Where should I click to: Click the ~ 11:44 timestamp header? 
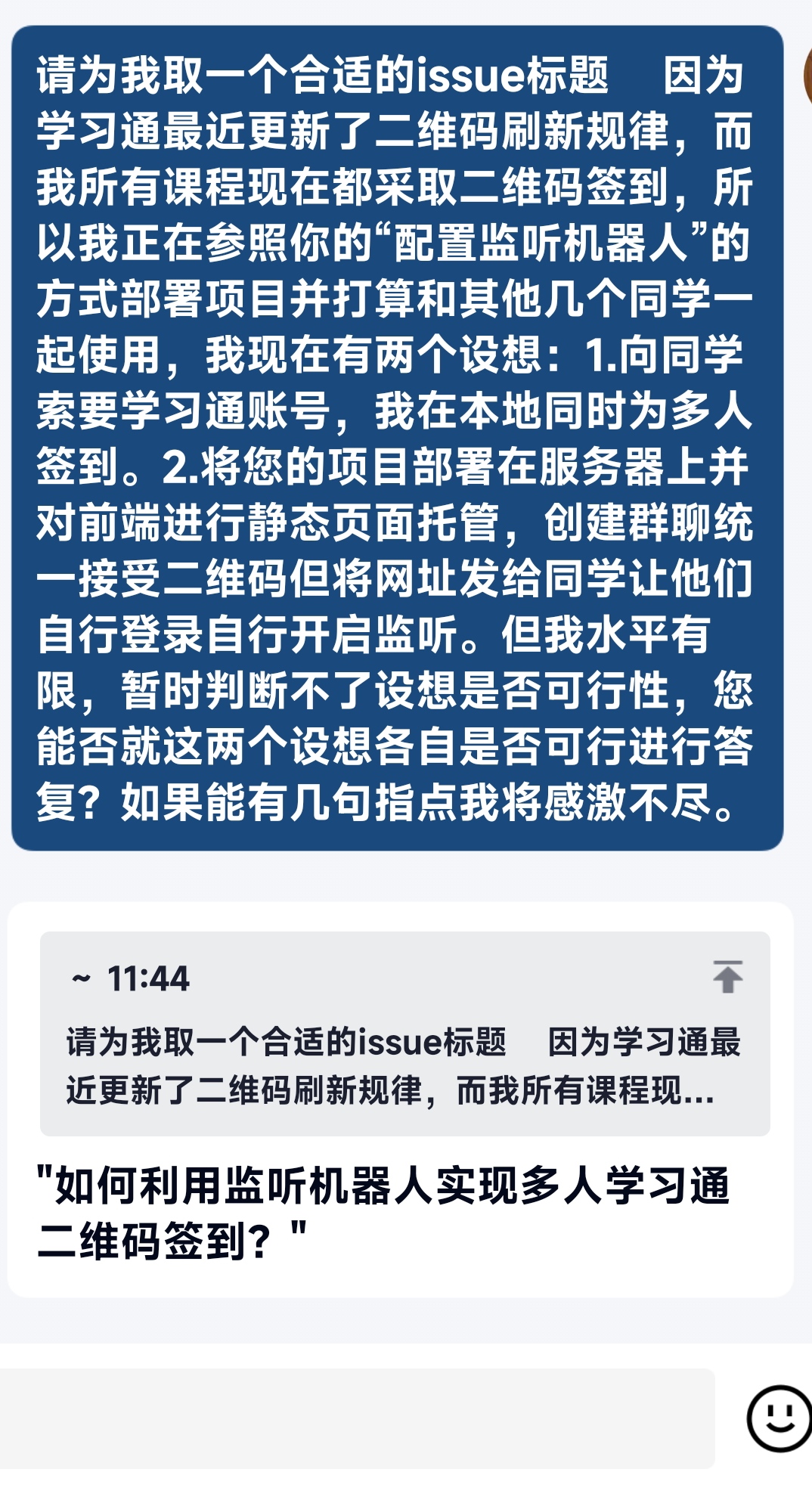pos(129,978)
